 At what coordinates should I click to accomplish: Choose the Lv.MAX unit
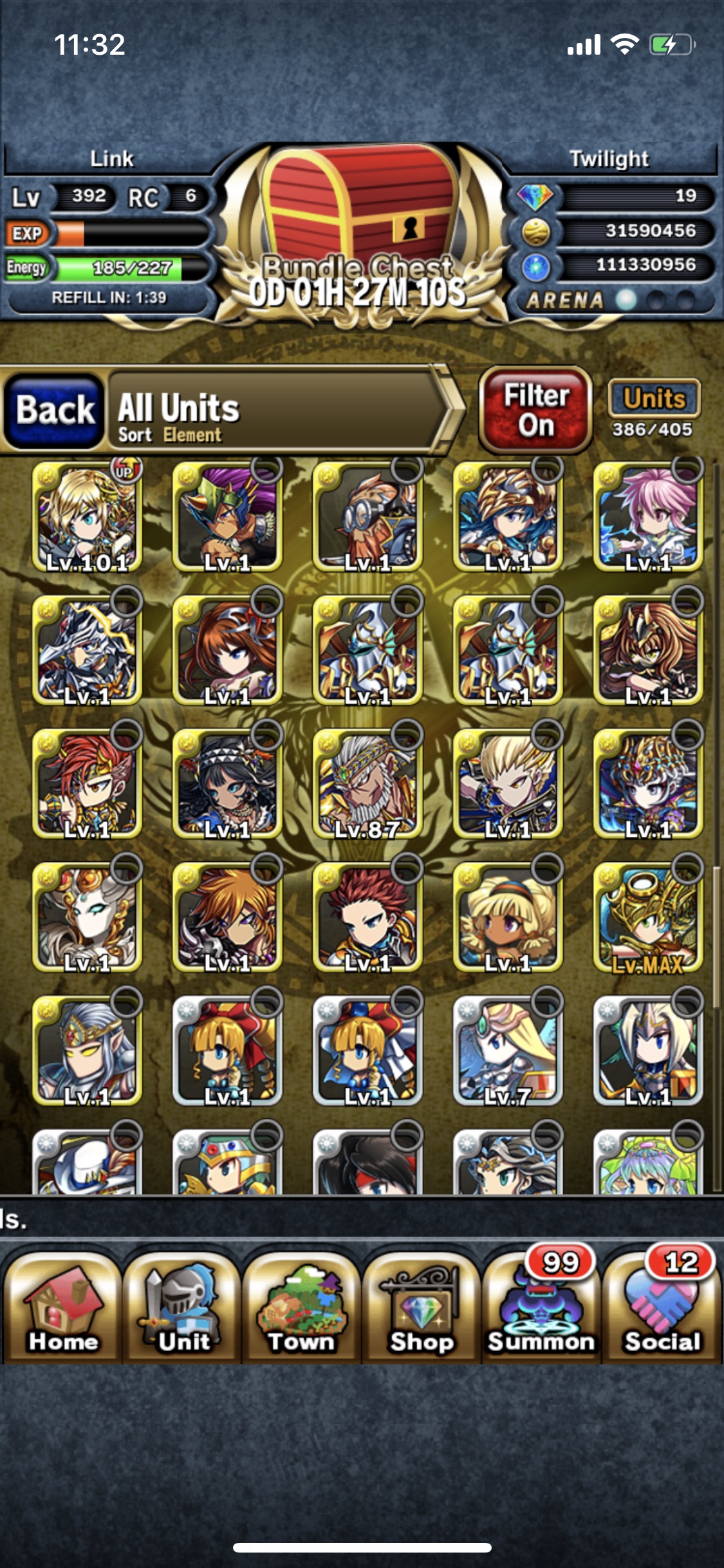point(648,917)
